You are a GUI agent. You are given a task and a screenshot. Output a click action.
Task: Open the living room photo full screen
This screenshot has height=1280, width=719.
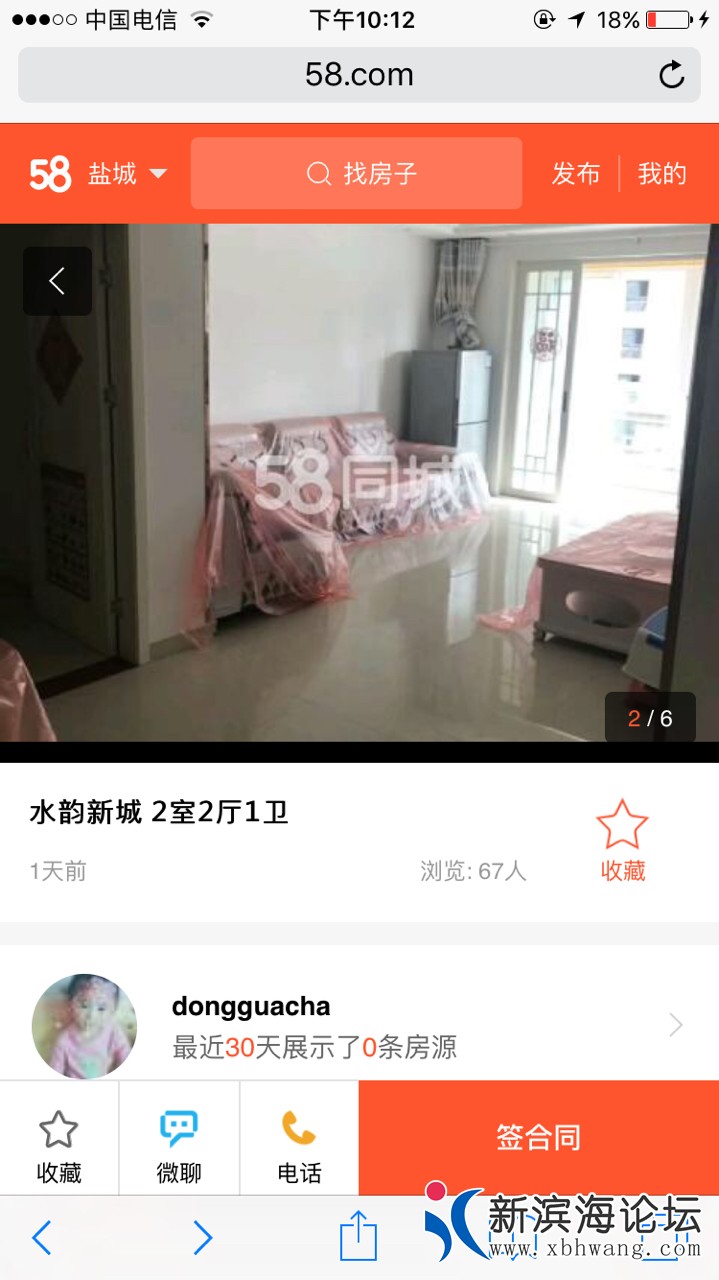pyautogui.click(x=360, y=480)
